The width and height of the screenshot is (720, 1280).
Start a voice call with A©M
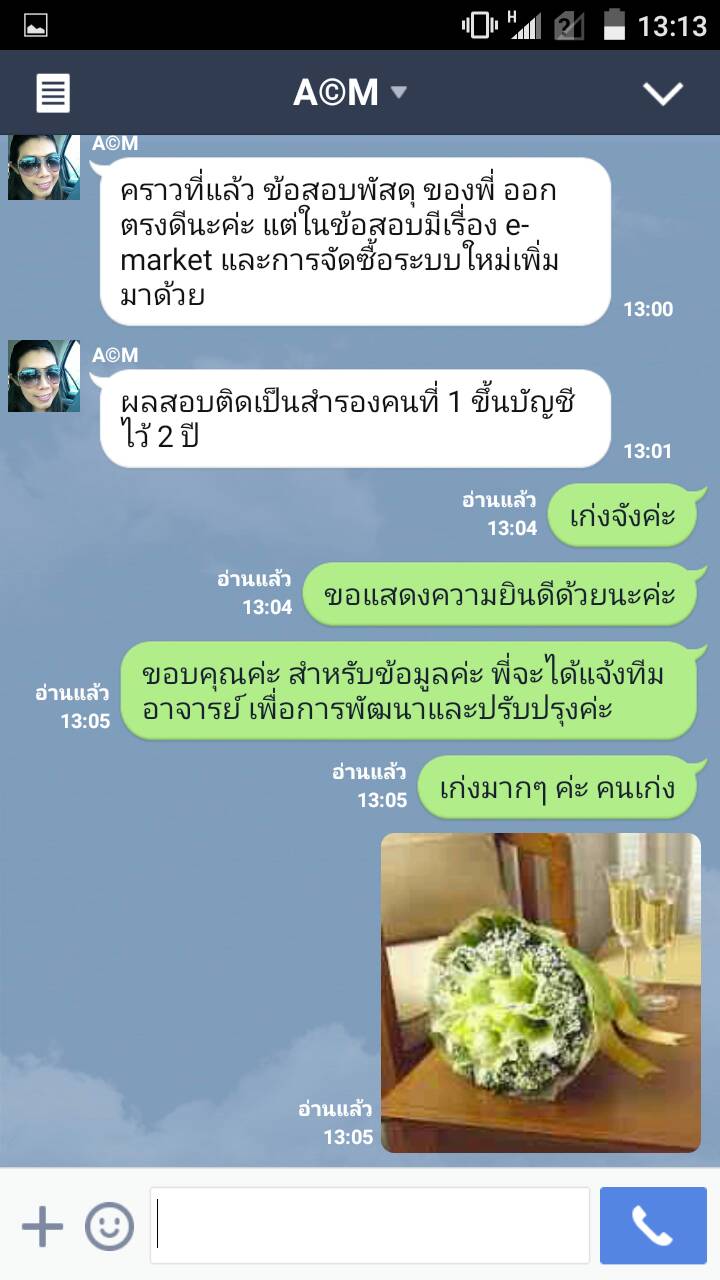[x=652, y=1226]
